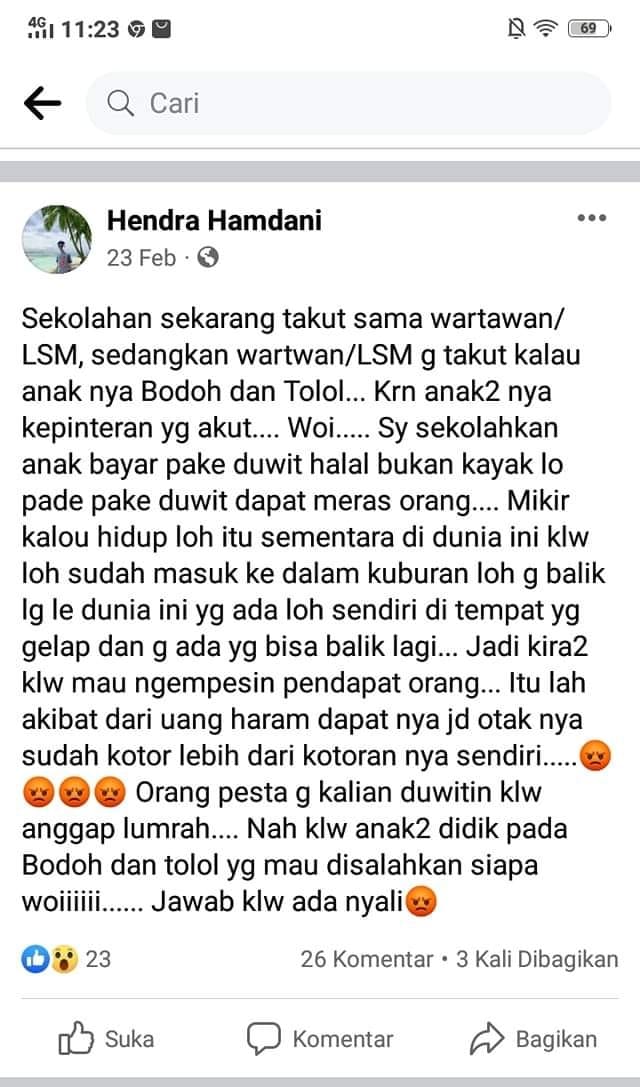The width and height of the screenshot is (640, 1087).
Task: Tap the Cari search field
Action: click(348, 103)
